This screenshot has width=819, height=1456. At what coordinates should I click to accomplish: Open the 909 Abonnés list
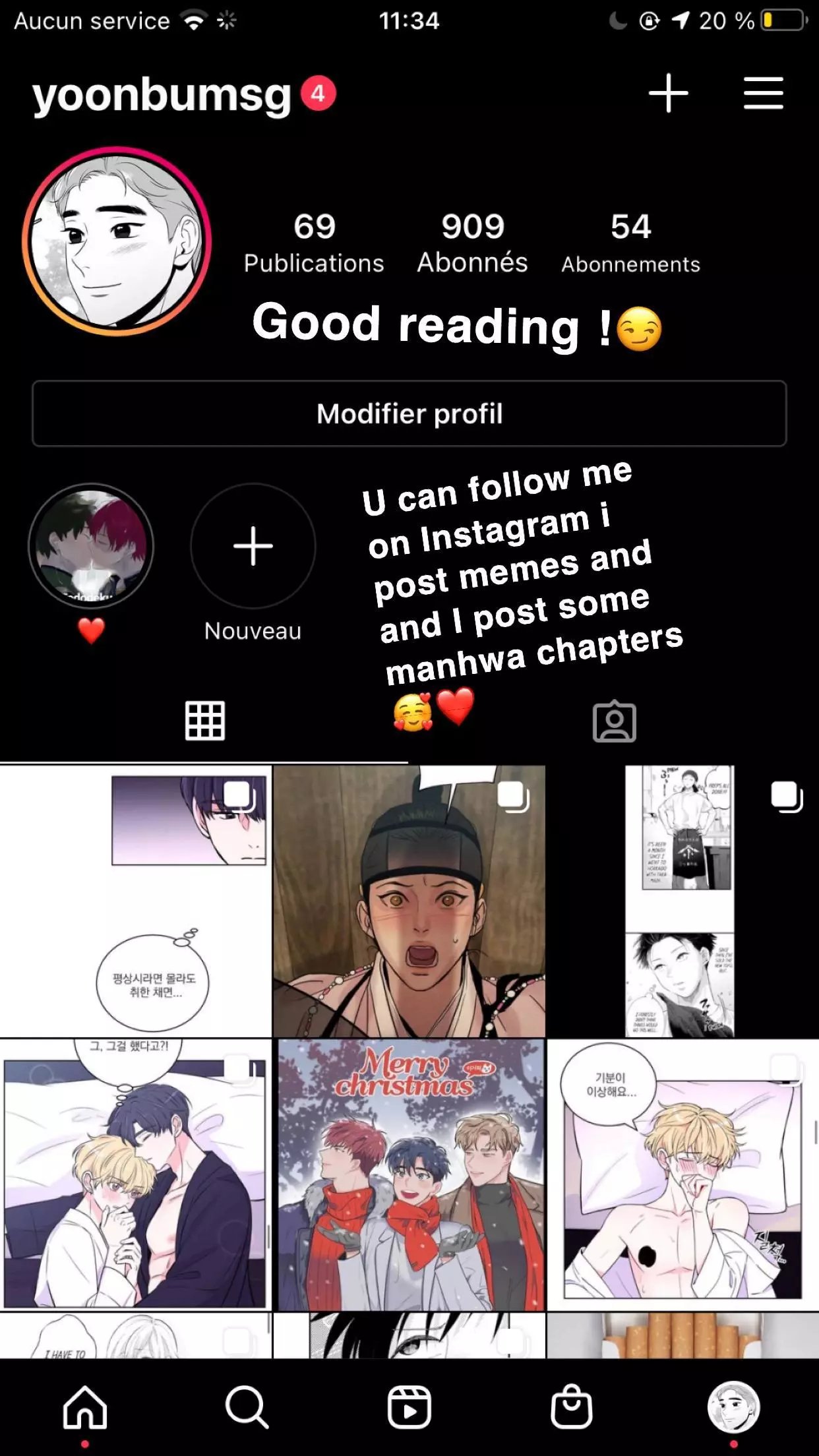tap(472, 243)
